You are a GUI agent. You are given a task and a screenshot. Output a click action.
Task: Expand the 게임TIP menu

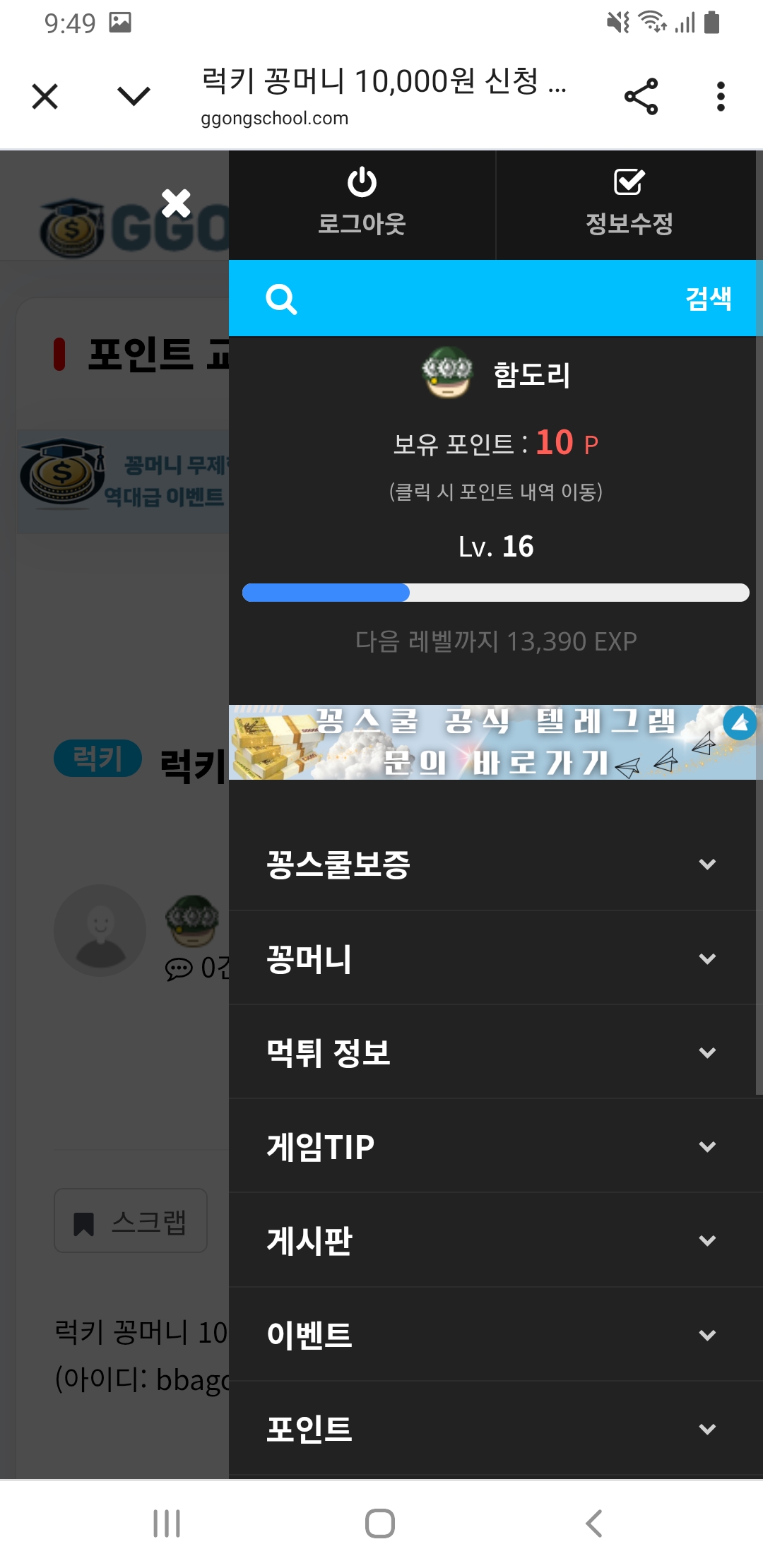(495, 1146)
